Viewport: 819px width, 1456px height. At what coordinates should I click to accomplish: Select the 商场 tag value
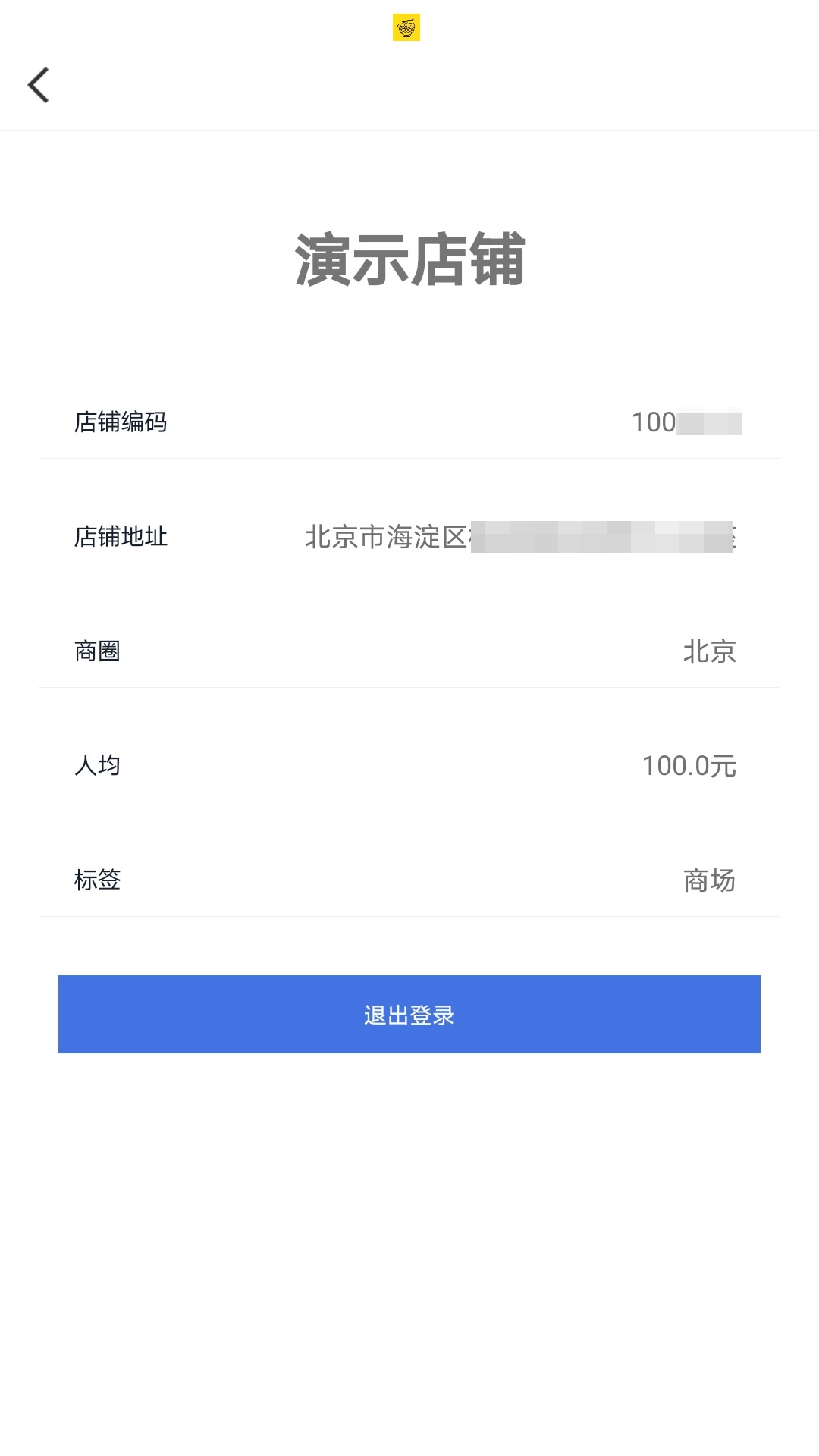708,880
